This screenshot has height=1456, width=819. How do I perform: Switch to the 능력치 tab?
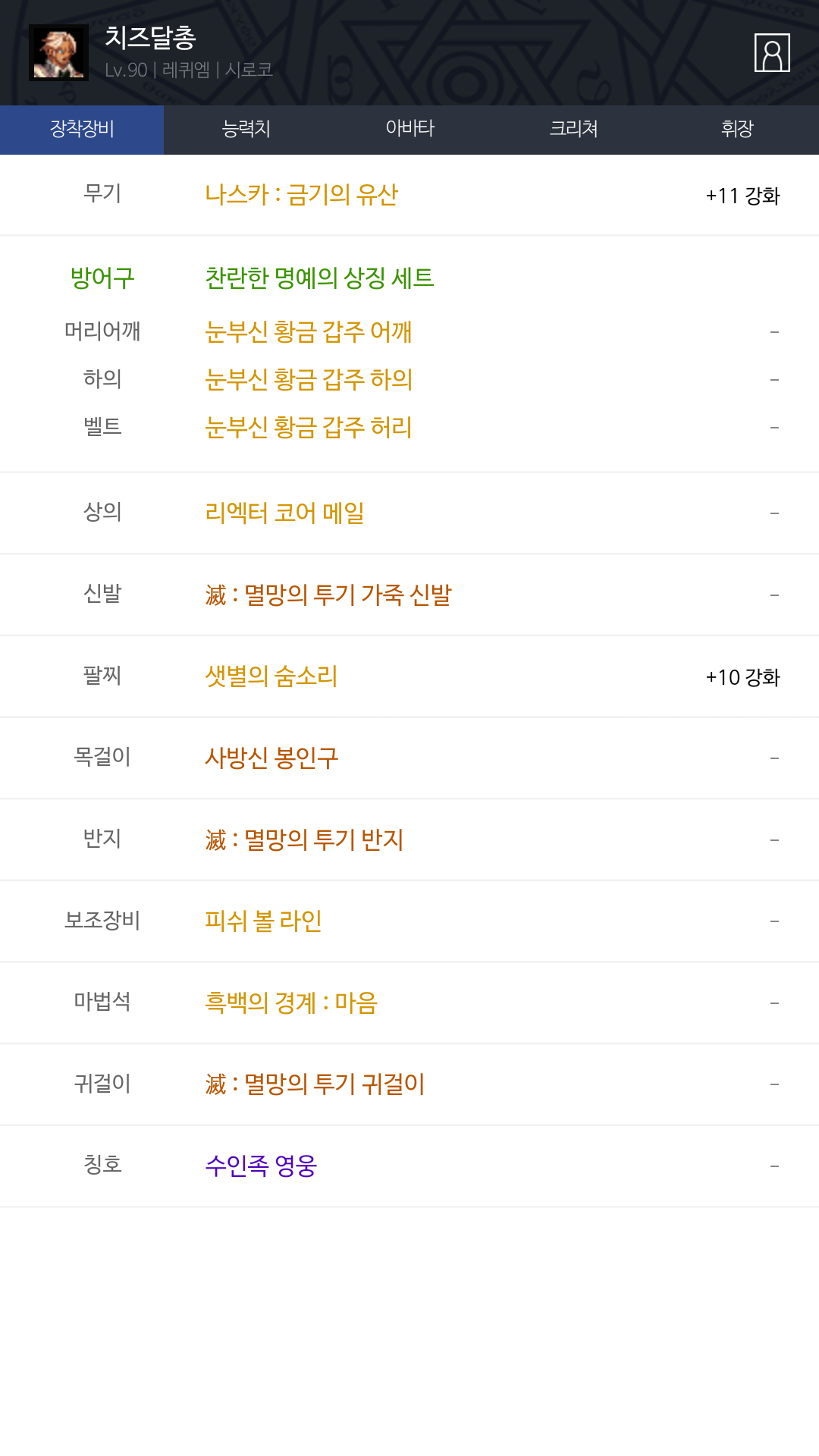tap(246, 130)
